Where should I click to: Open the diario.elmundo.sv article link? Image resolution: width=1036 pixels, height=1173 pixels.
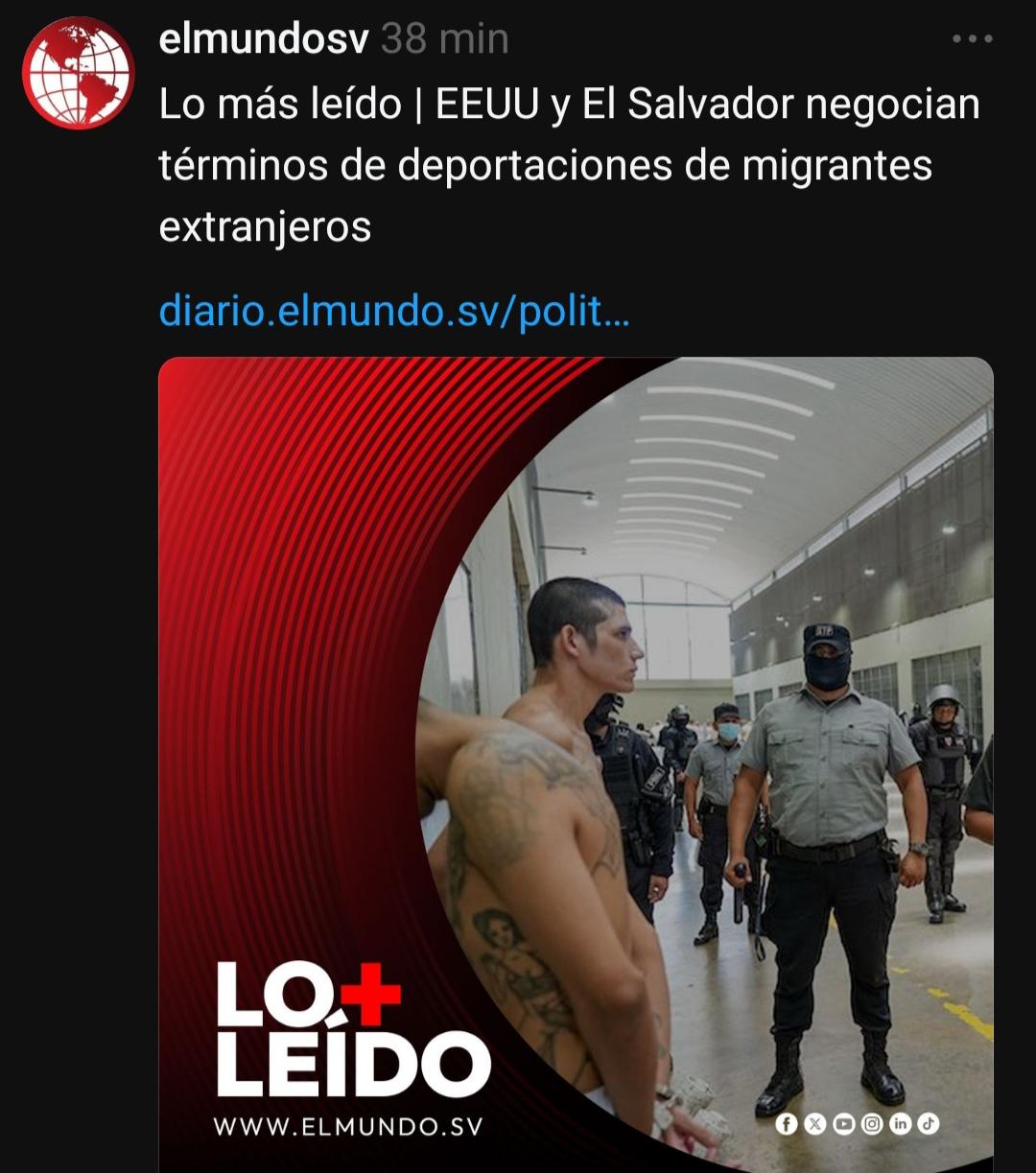point(393,311)
